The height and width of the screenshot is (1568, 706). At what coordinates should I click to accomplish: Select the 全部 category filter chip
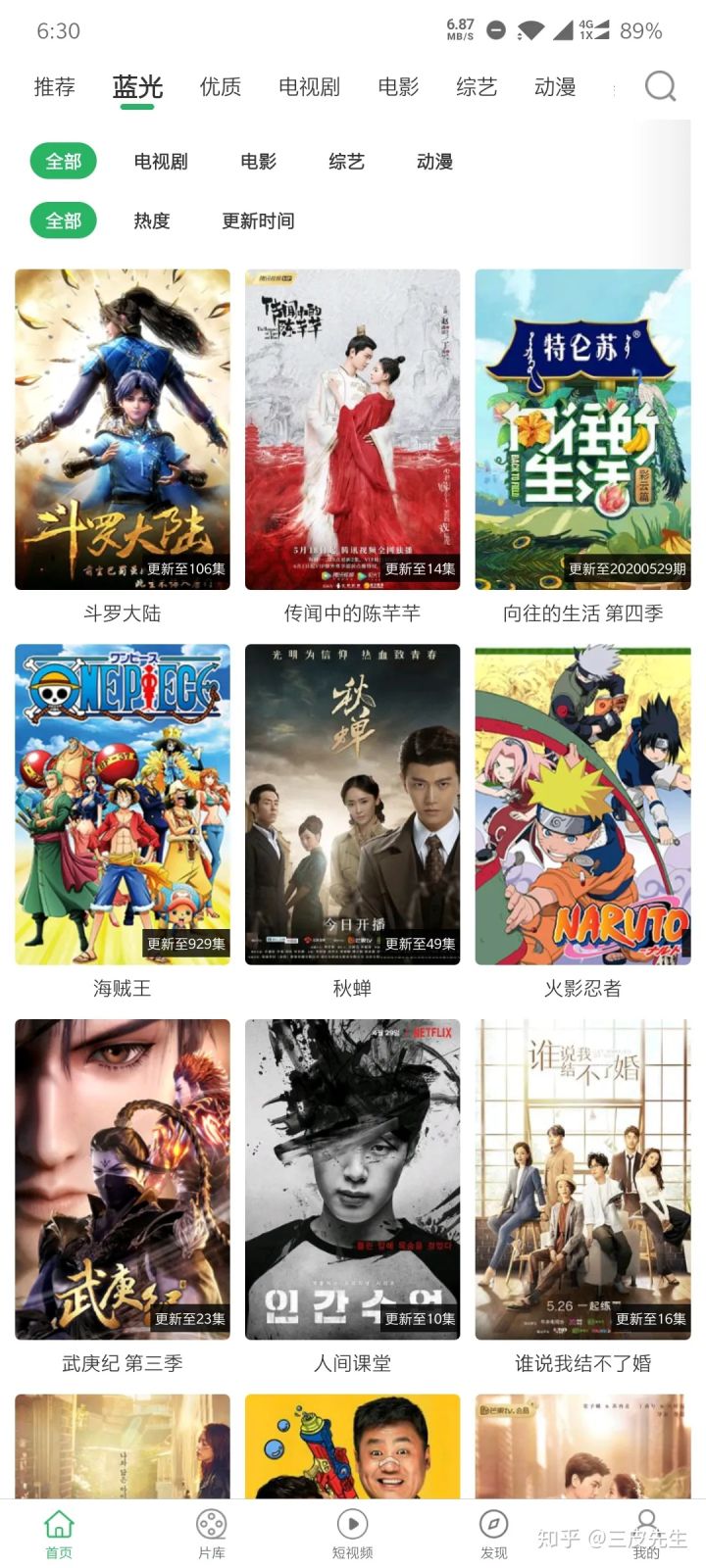[x=64, y=162]
